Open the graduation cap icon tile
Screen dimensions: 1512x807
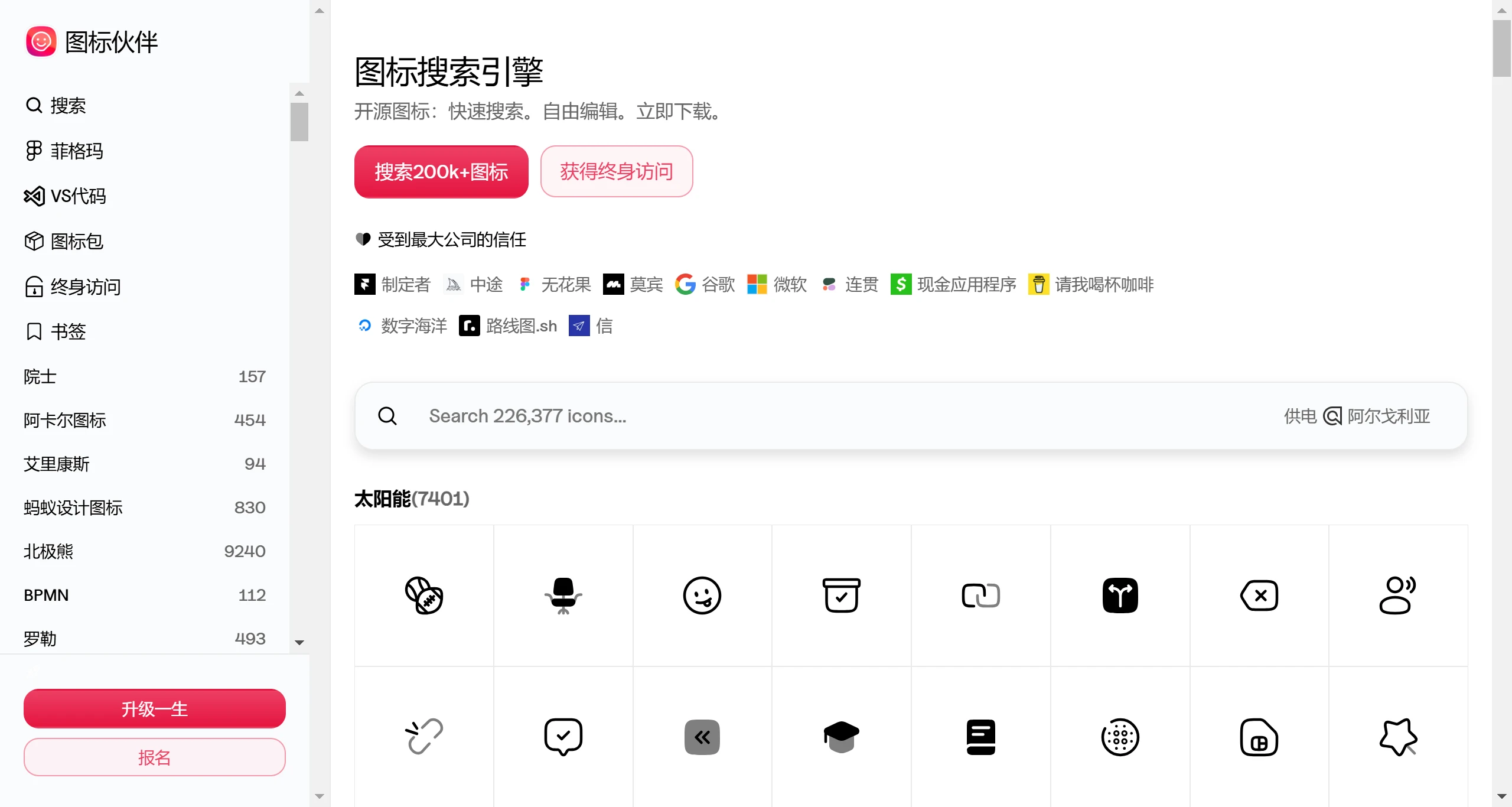(x=841, y=737)
